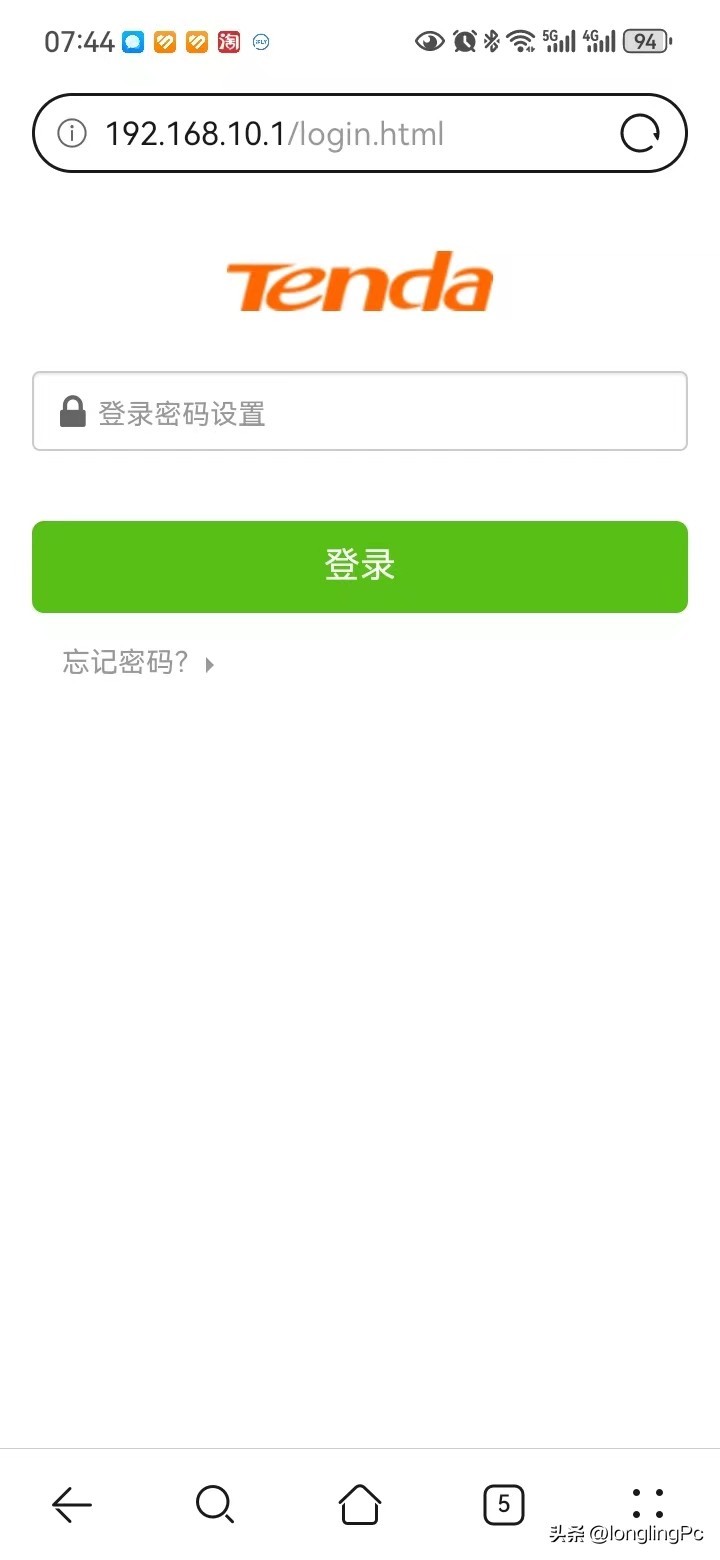View site info via the address bar icon
The width and height of the screenshot is (720, 1560).
click(x=72, y=133)
